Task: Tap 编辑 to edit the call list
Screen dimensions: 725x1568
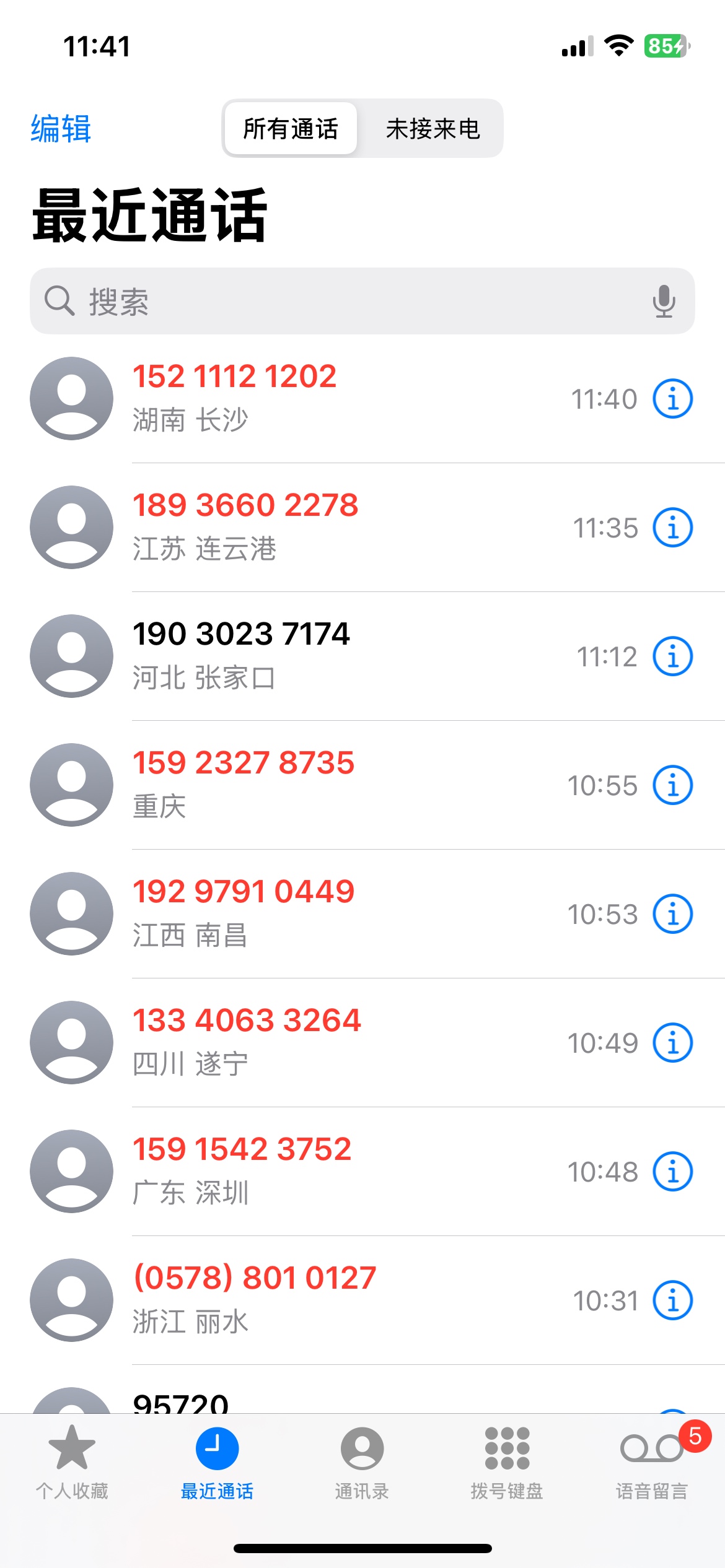Action: pyautogui.click(x=61, y=129)
